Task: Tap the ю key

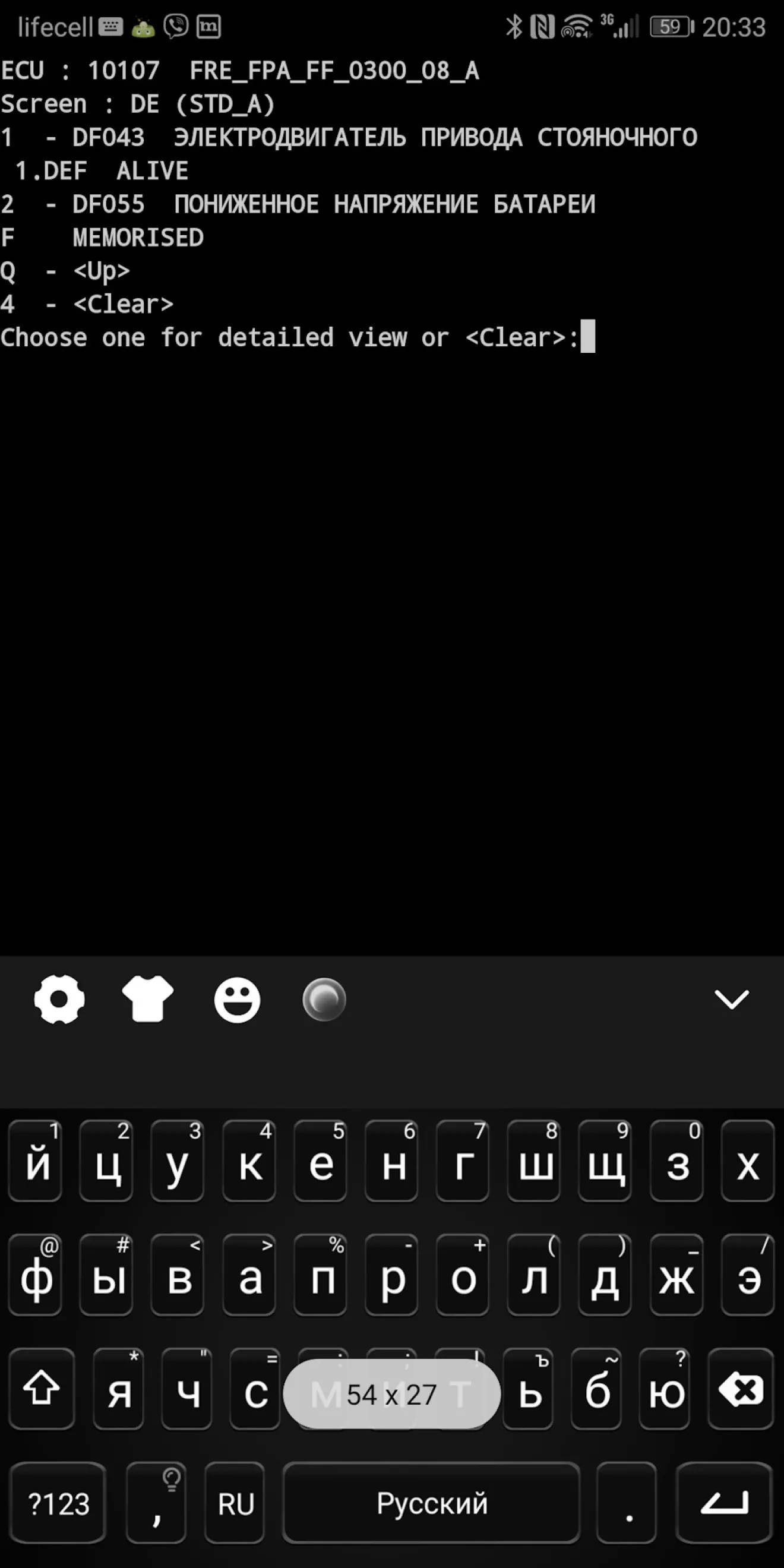Action: [666, 1389]
